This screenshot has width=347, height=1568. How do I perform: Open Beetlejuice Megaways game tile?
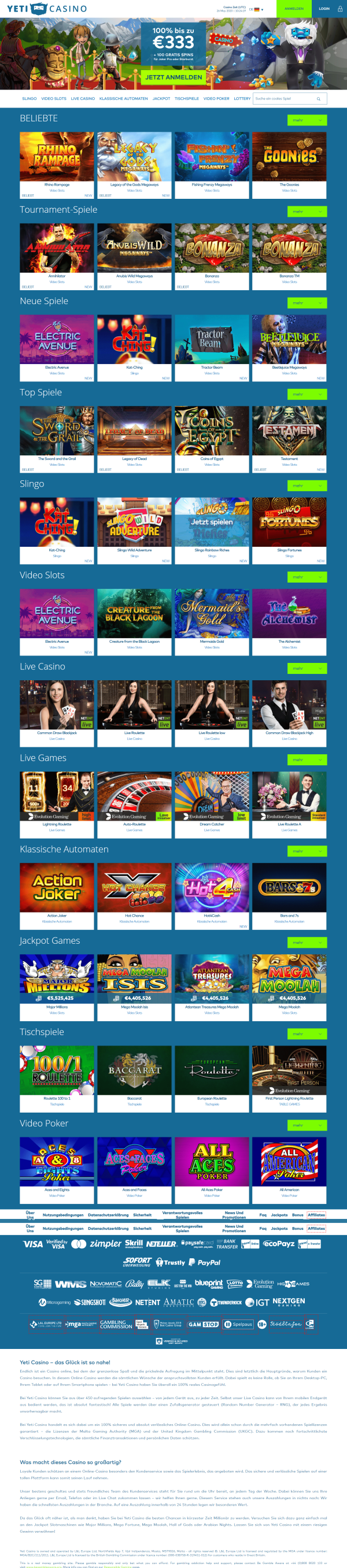coord(289,340)
